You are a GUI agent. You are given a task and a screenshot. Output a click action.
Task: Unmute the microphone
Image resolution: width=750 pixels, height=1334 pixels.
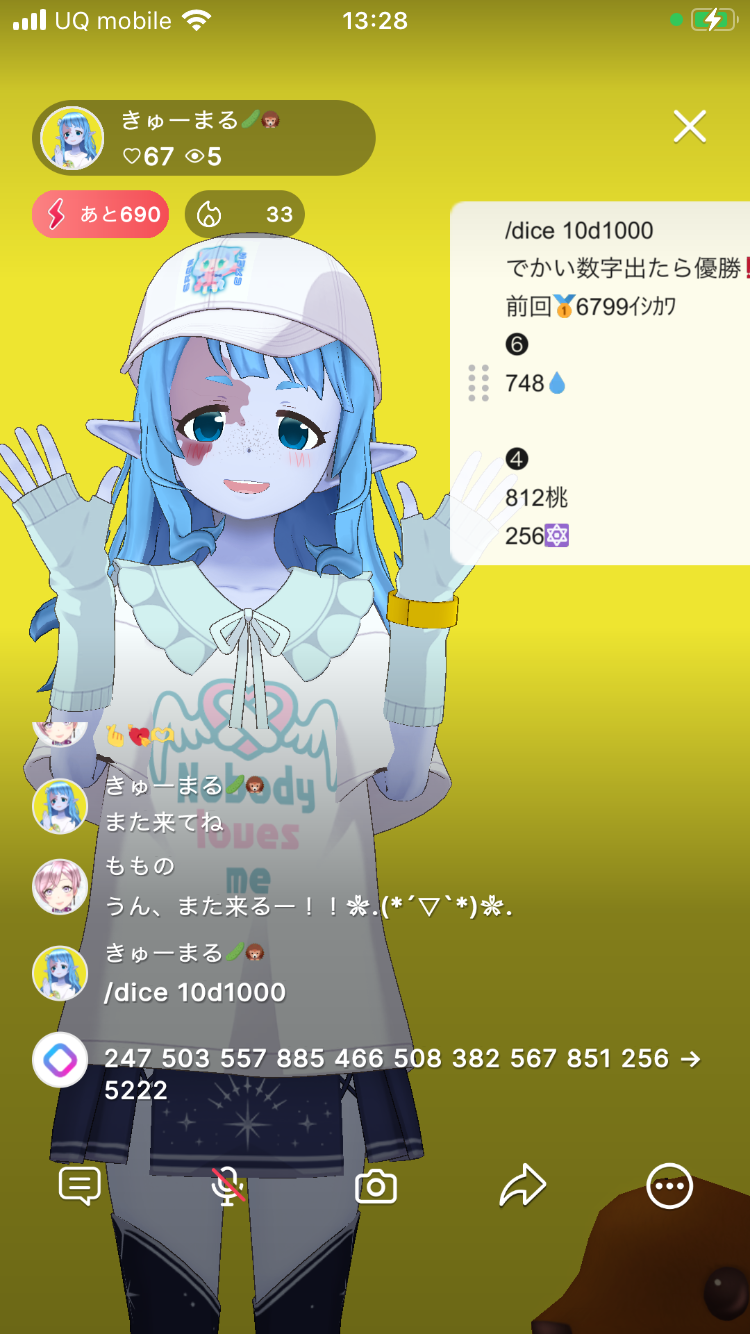229,1187
